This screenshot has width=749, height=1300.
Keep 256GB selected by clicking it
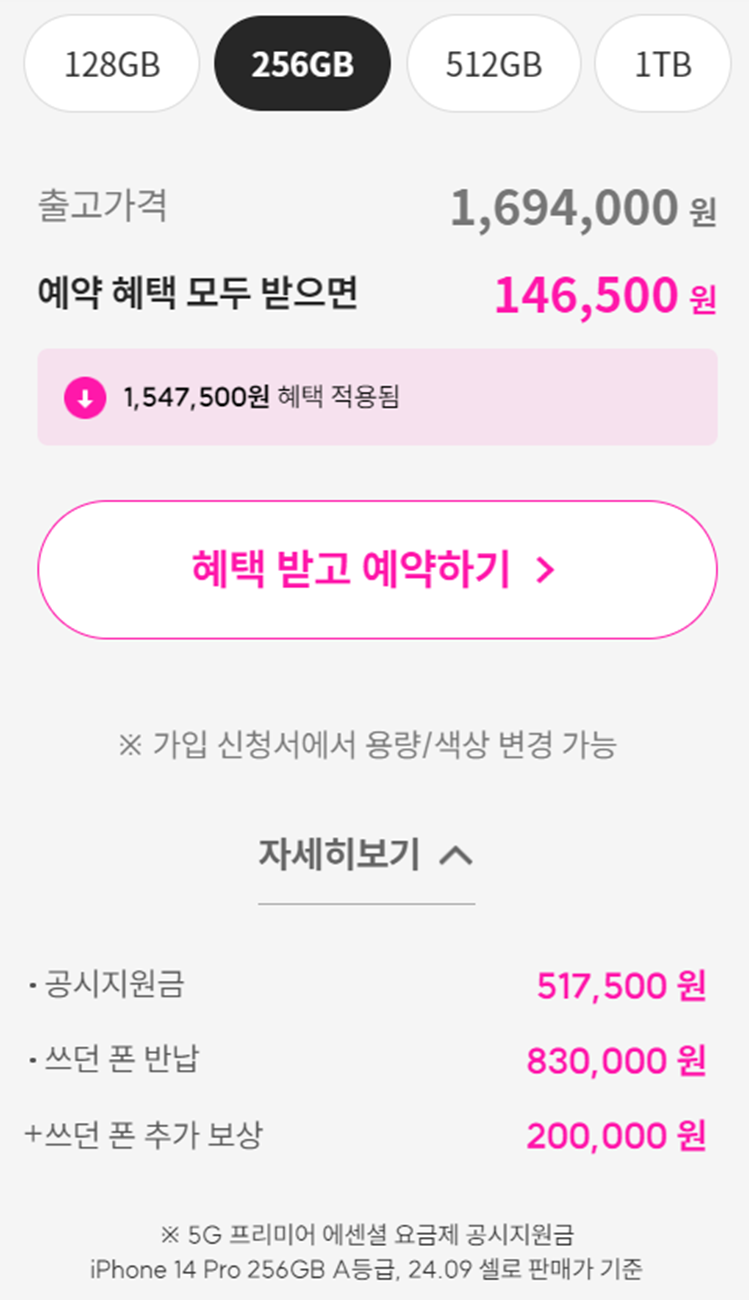pos(303,62)
